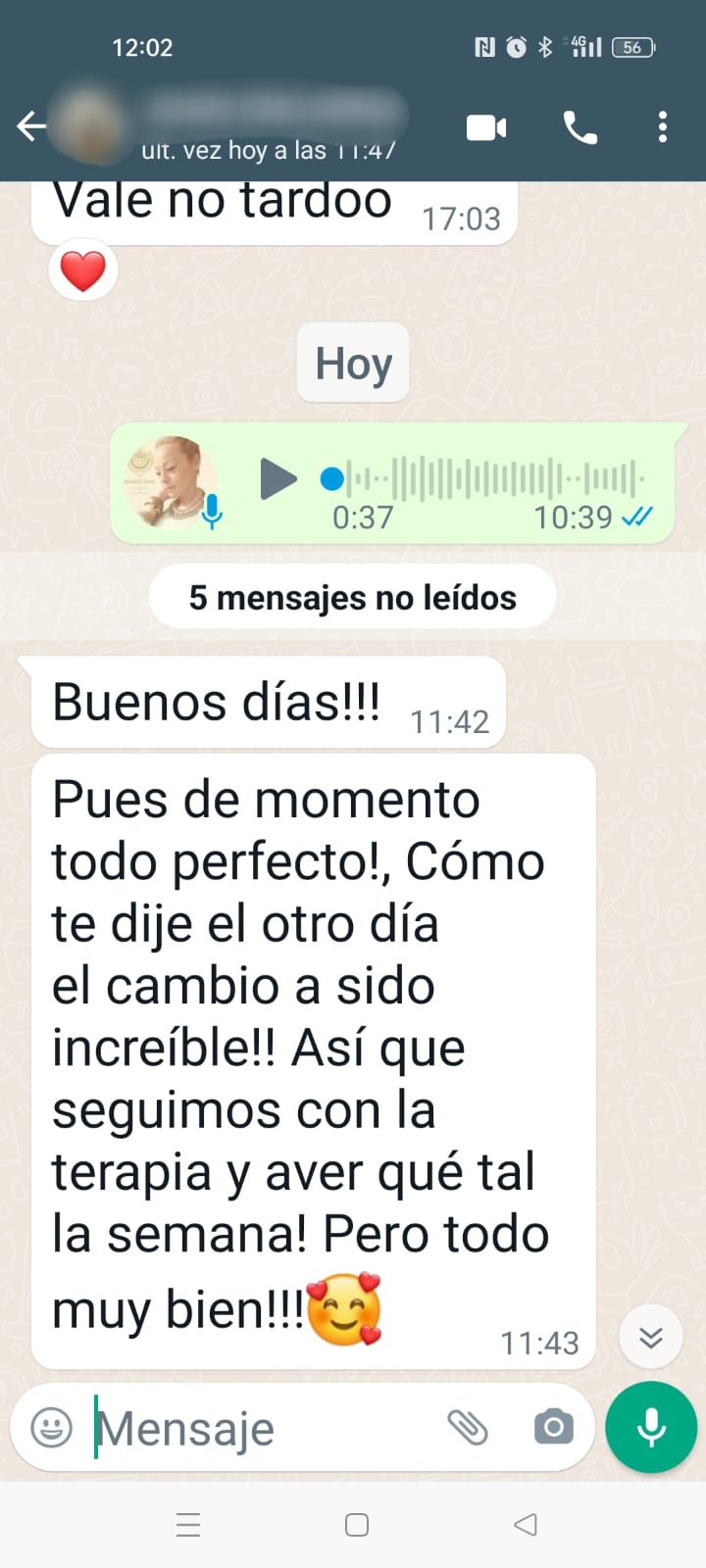The height and width of the screenshot is (1568, 706).
Task: Attach a file with the paperclip
Action: 468,1427
